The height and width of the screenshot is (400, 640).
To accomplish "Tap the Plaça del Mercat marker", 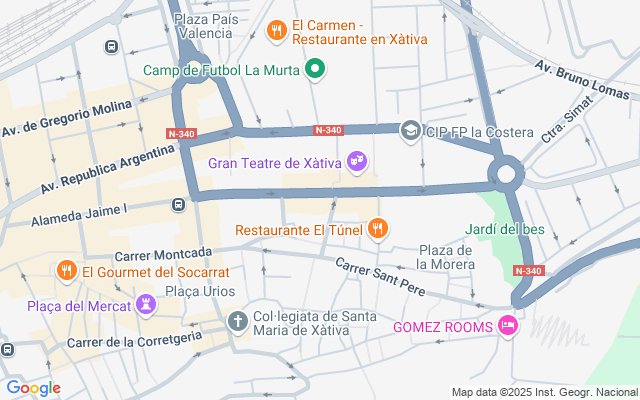I will pyautogui.click(x=146, y=304).
